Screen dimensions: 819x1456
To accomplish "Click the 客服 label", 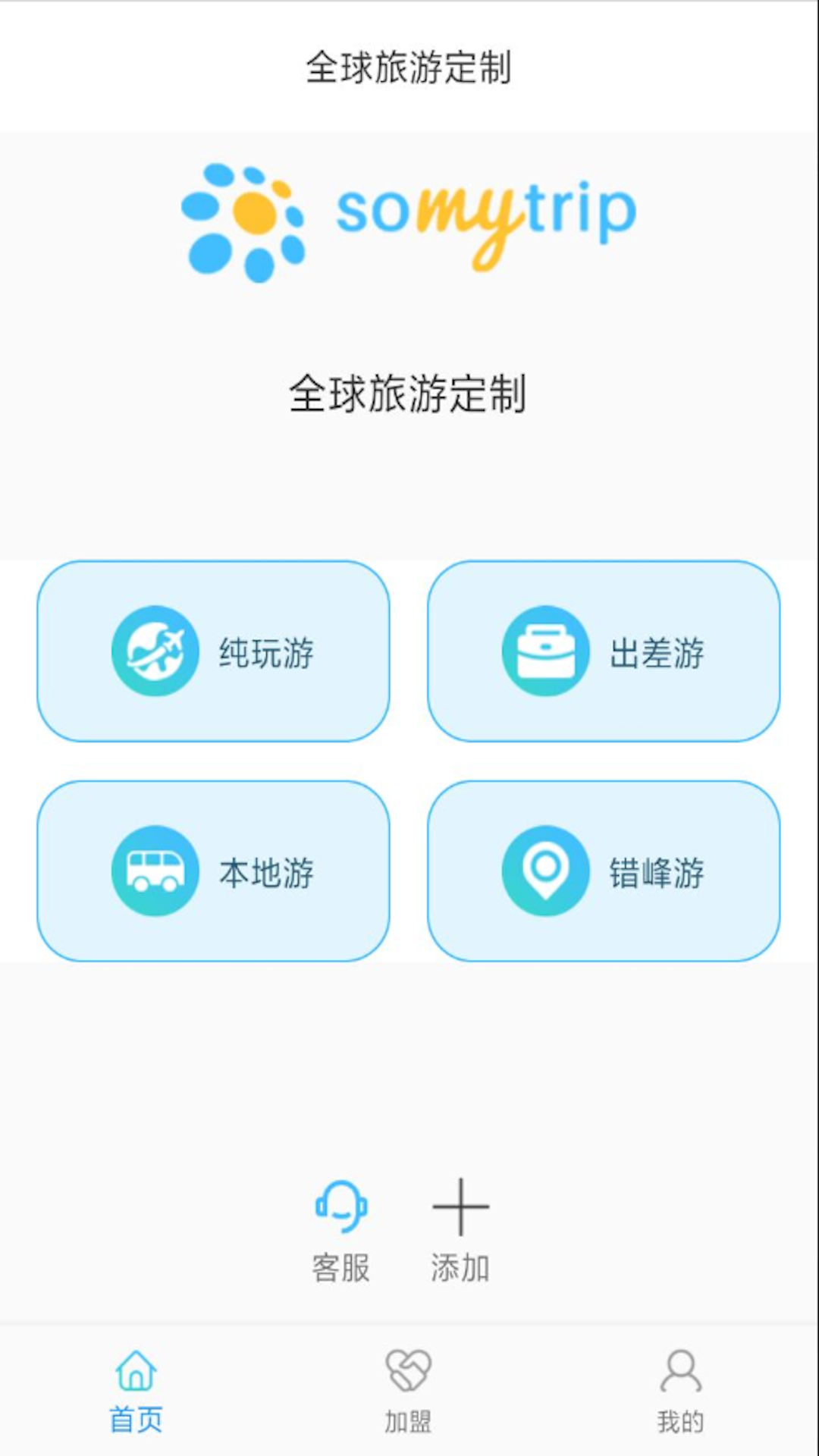I will click(x=341, y=1260).
